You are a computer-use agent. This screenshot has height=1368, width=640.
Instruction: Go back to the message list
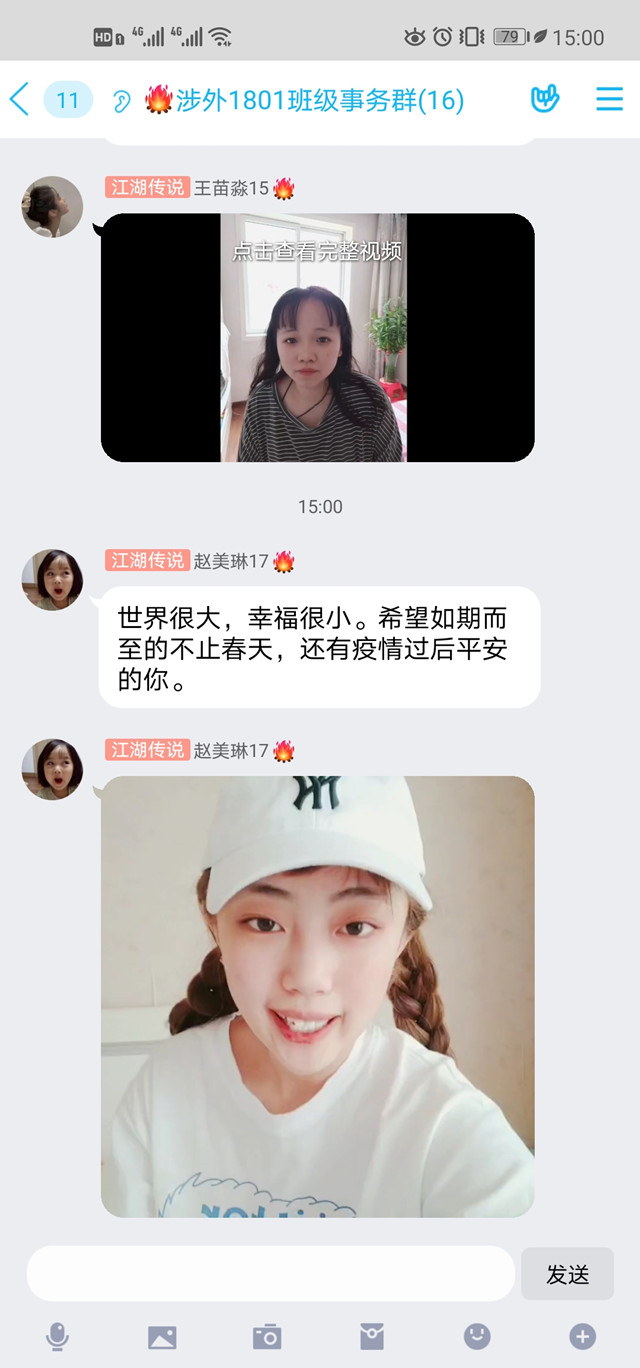(20, 99)
